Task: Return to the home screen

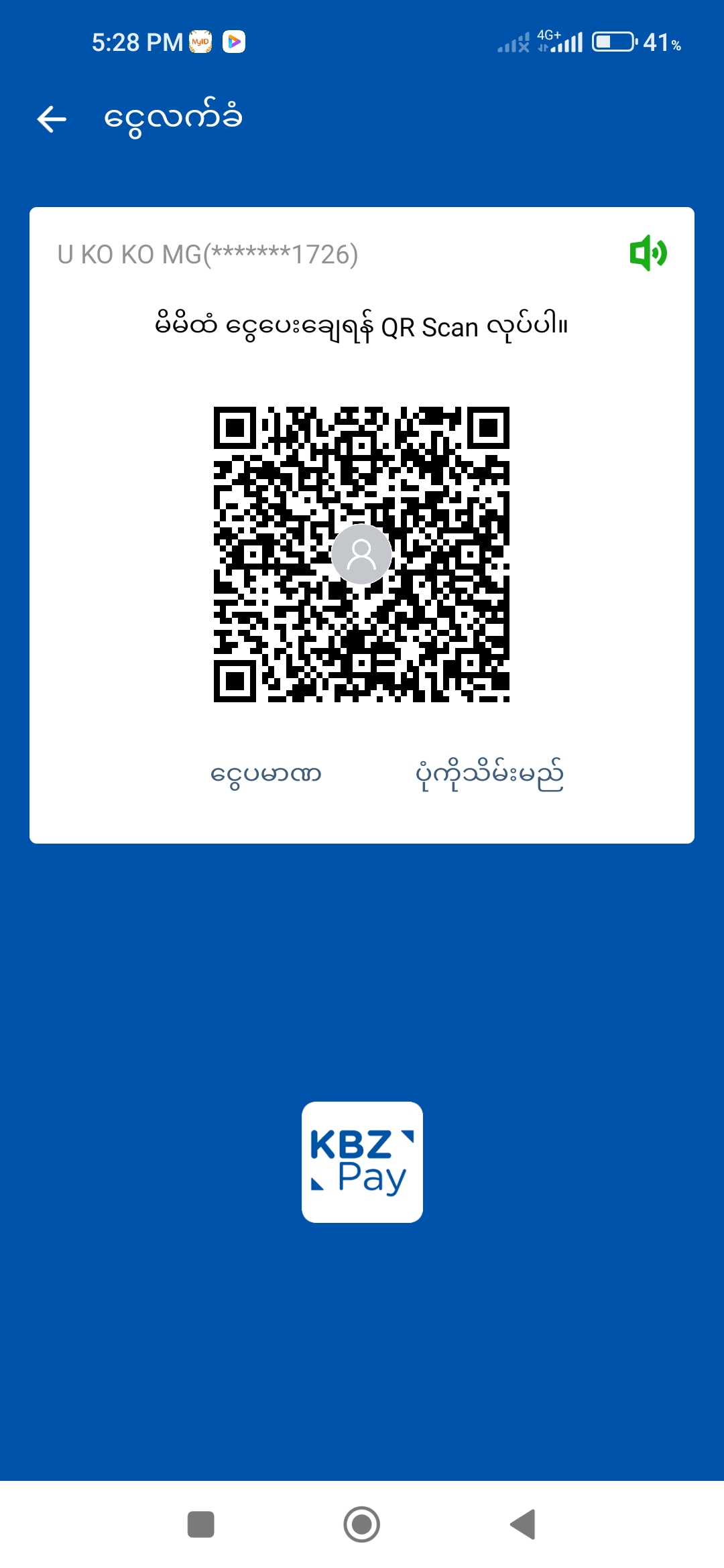Action: click(x=362, y=1524)
